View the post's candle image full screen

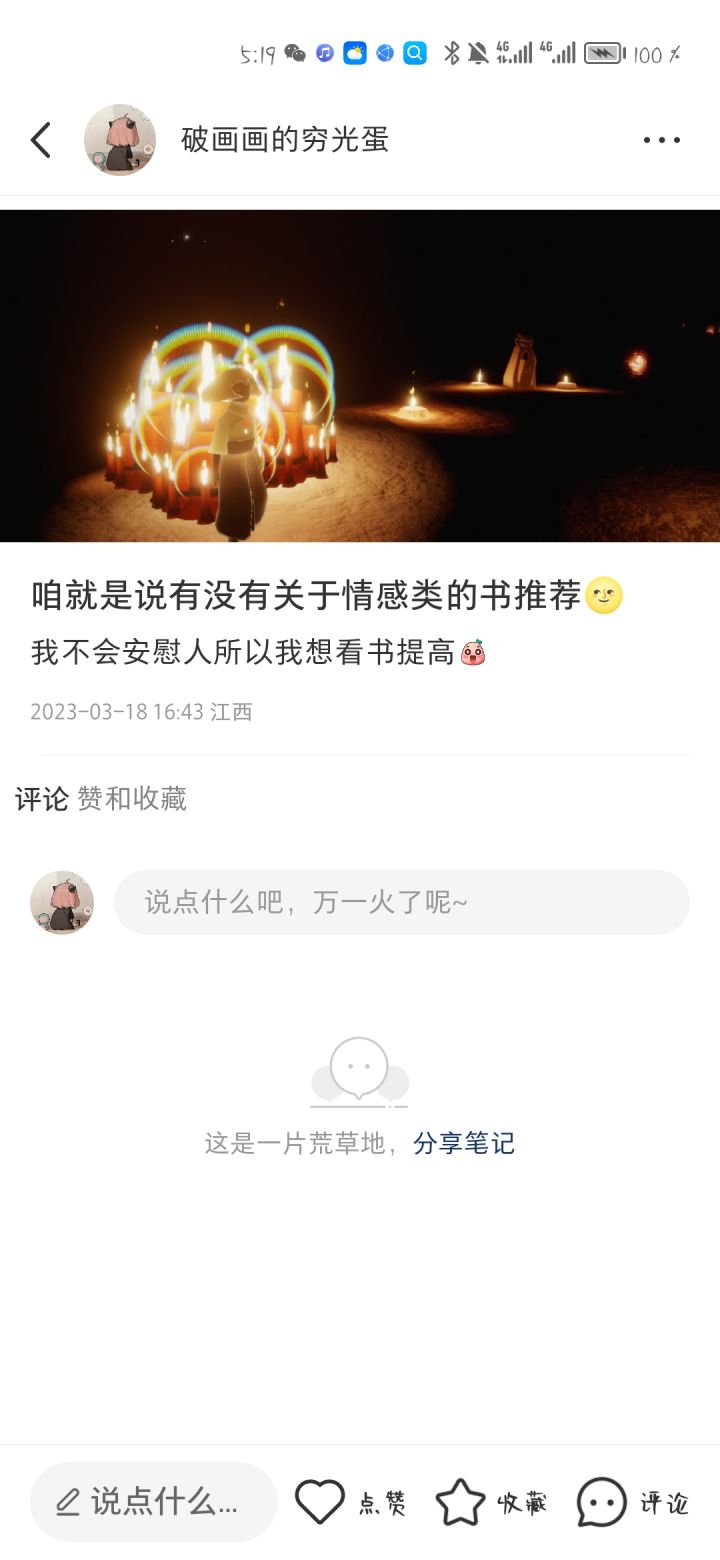(x=360, y=376)
